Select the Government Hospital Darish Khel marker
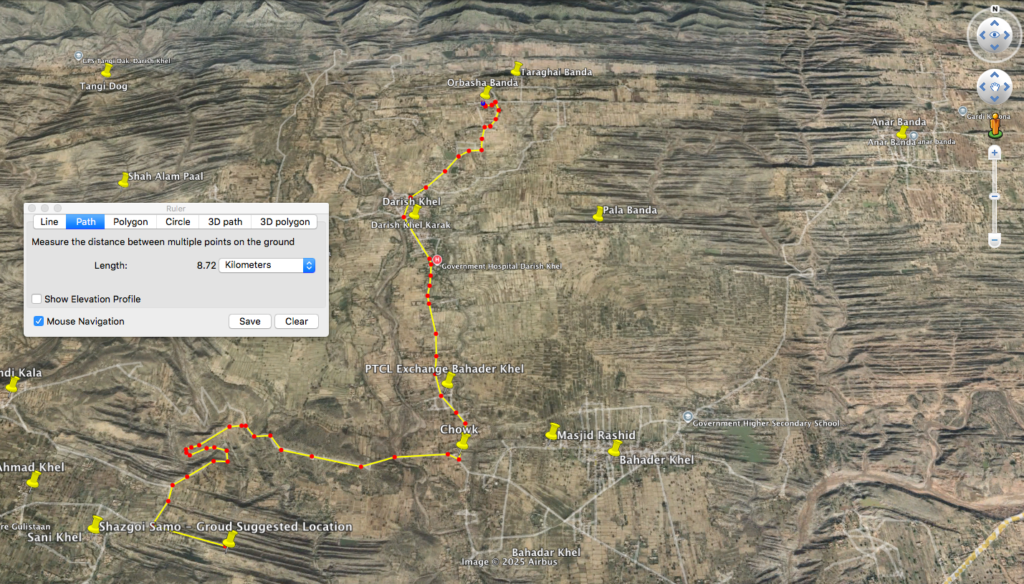Image resolution: width=1024 pixels, height=584 pixels. coord(436,261)
